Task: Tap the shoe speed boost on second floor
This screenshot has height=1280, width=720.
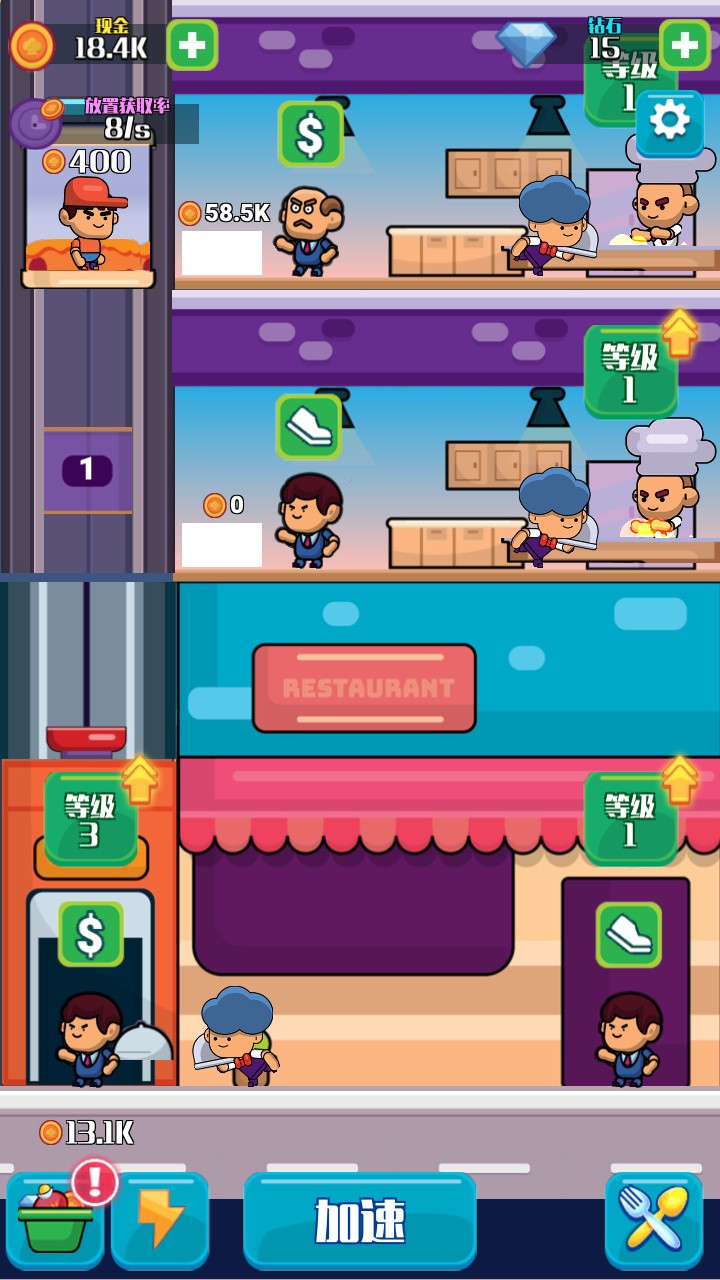Action: coord(309,427)
